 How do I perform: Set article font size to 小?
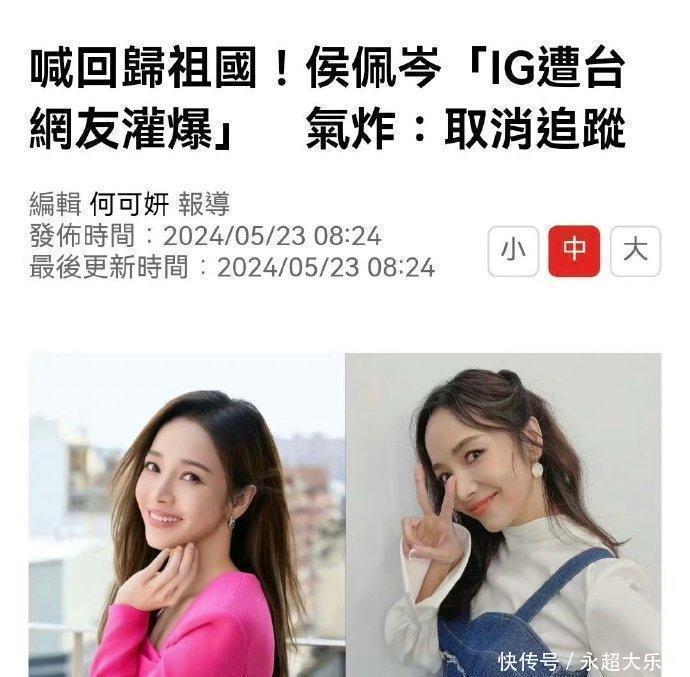pos(514,251)
